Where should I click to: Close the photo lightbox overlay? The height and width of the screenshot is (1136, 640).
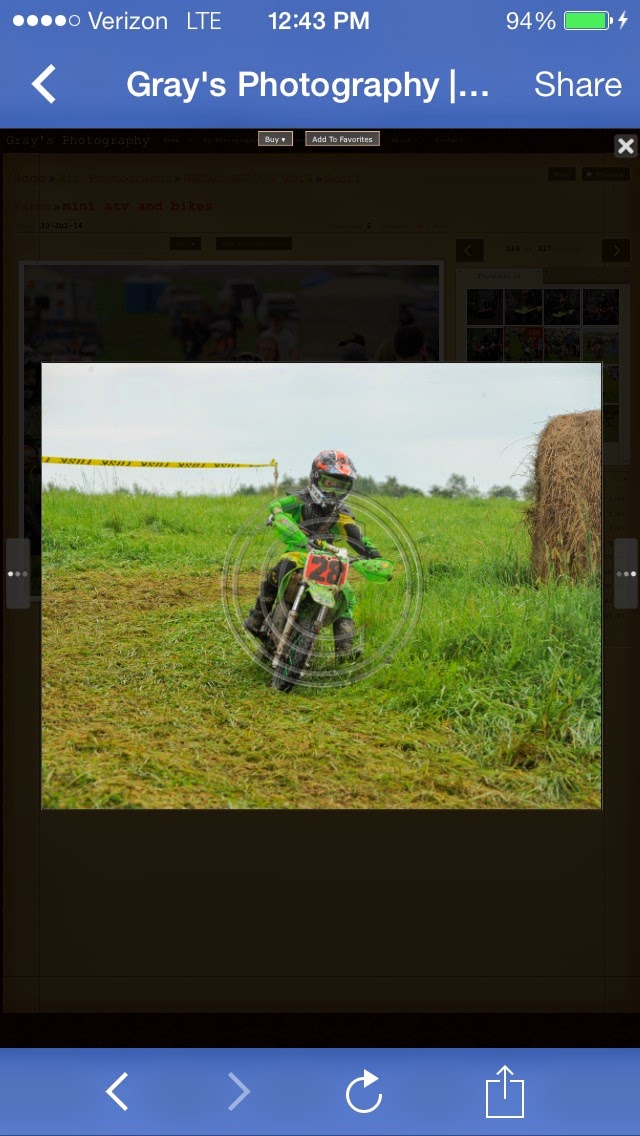[626, 146]
